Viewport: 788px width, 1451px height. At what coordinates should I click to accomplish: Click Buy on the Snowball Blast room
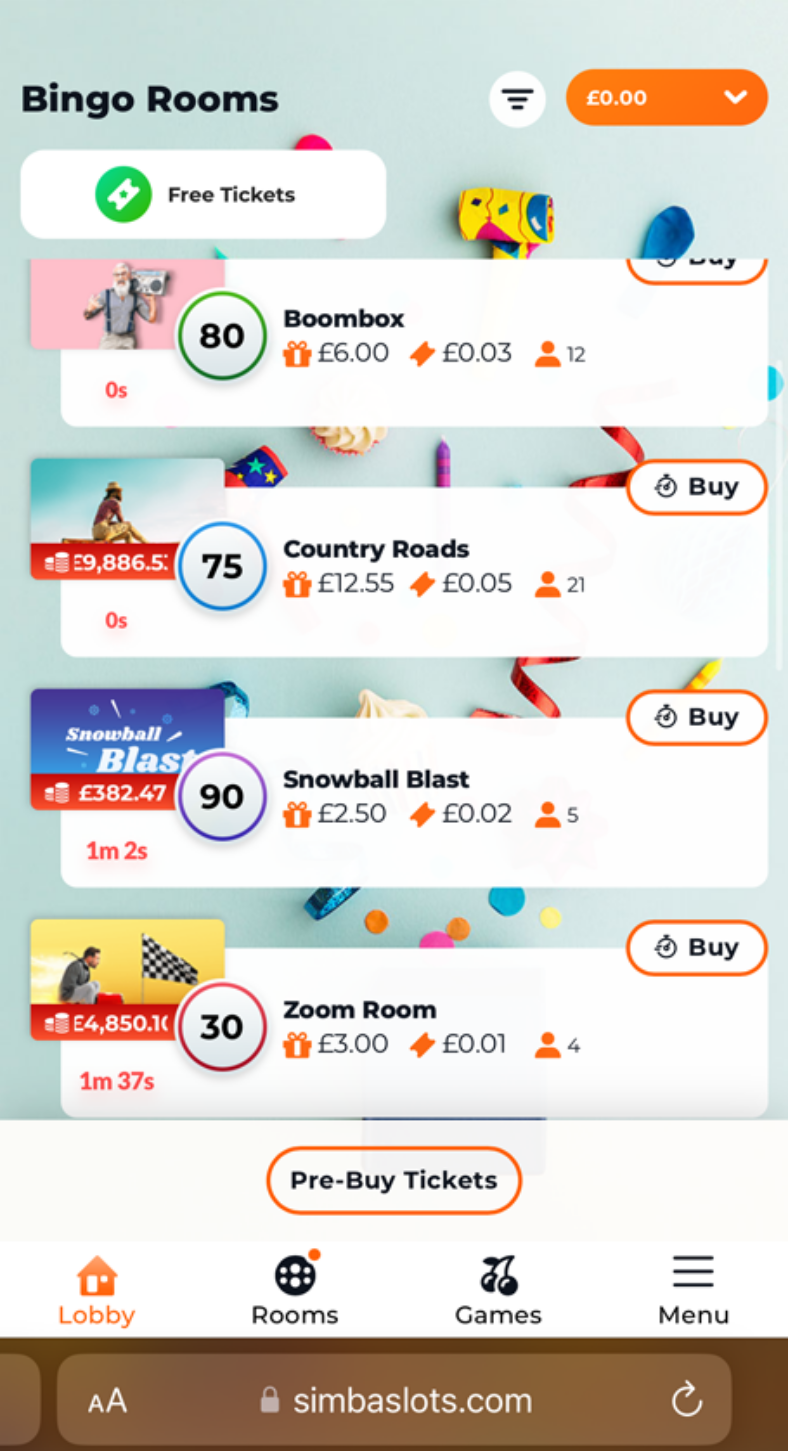[x=696, y=717]
